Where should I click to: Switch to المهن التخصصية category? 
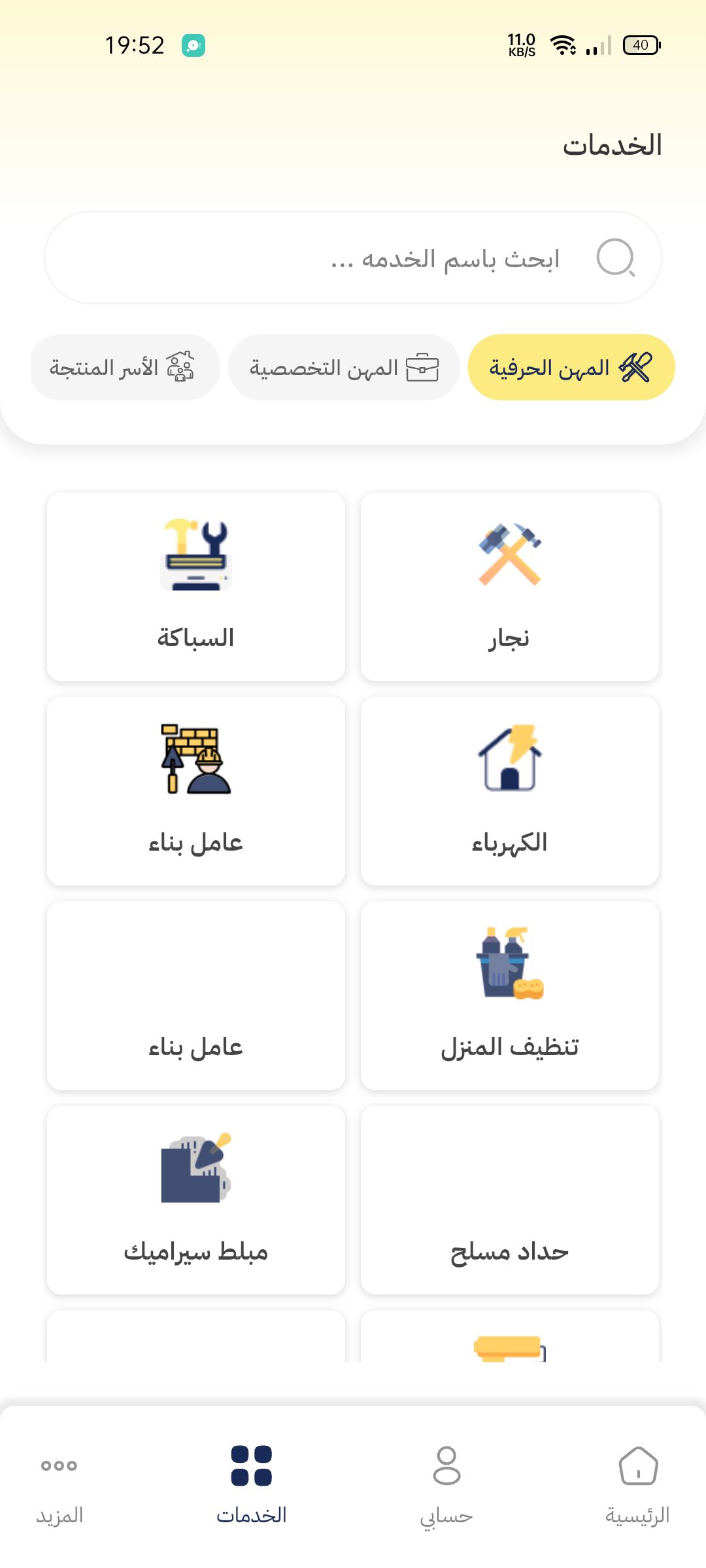pyautogui.click(x=344, y=368)
